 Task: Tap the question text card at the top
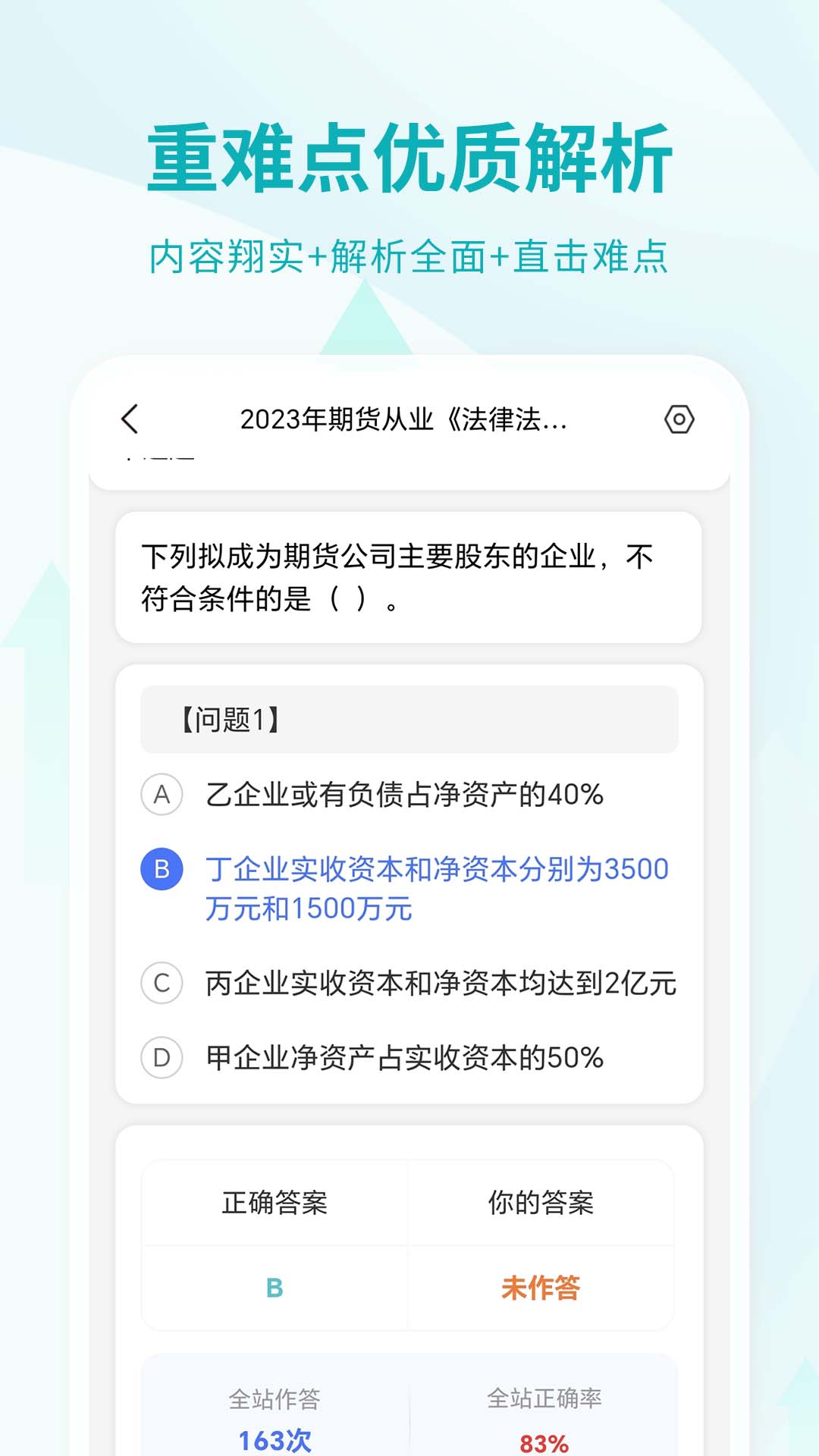pos(409,578)
